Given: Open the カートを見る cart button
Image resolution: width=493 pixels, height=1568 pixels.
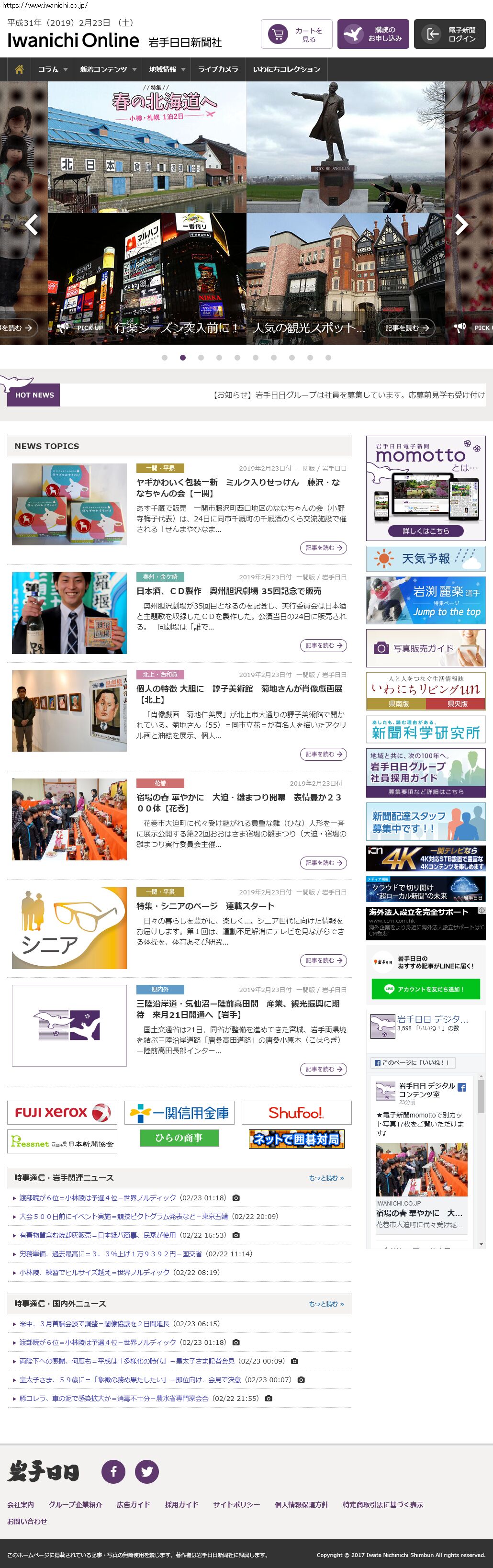Looking at the screenshot, I should coord(296,34).
